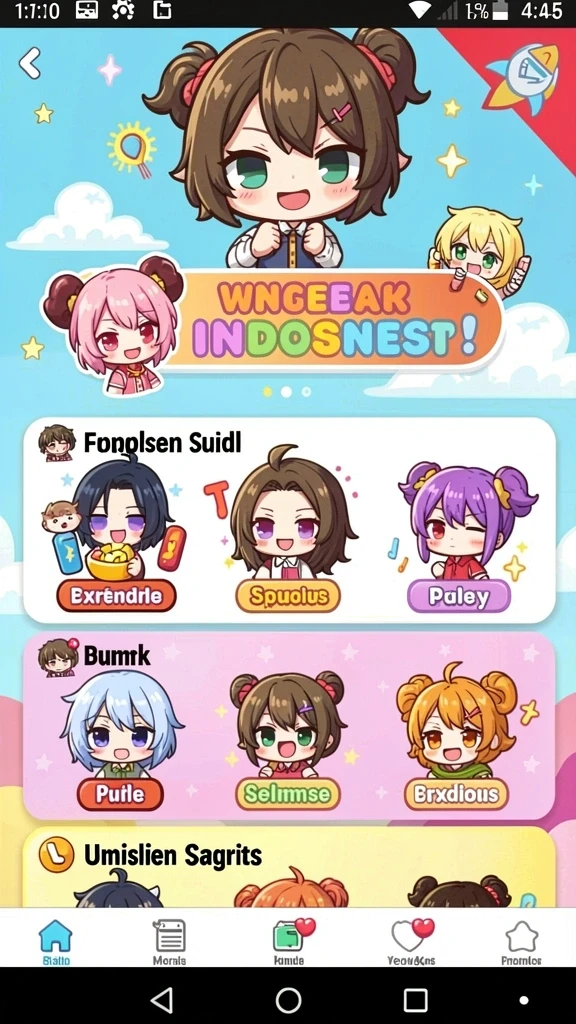Image resolution: width=576 pixels, height=1024 pixels.
Task: Select the red Putle button
Action: 120,794
